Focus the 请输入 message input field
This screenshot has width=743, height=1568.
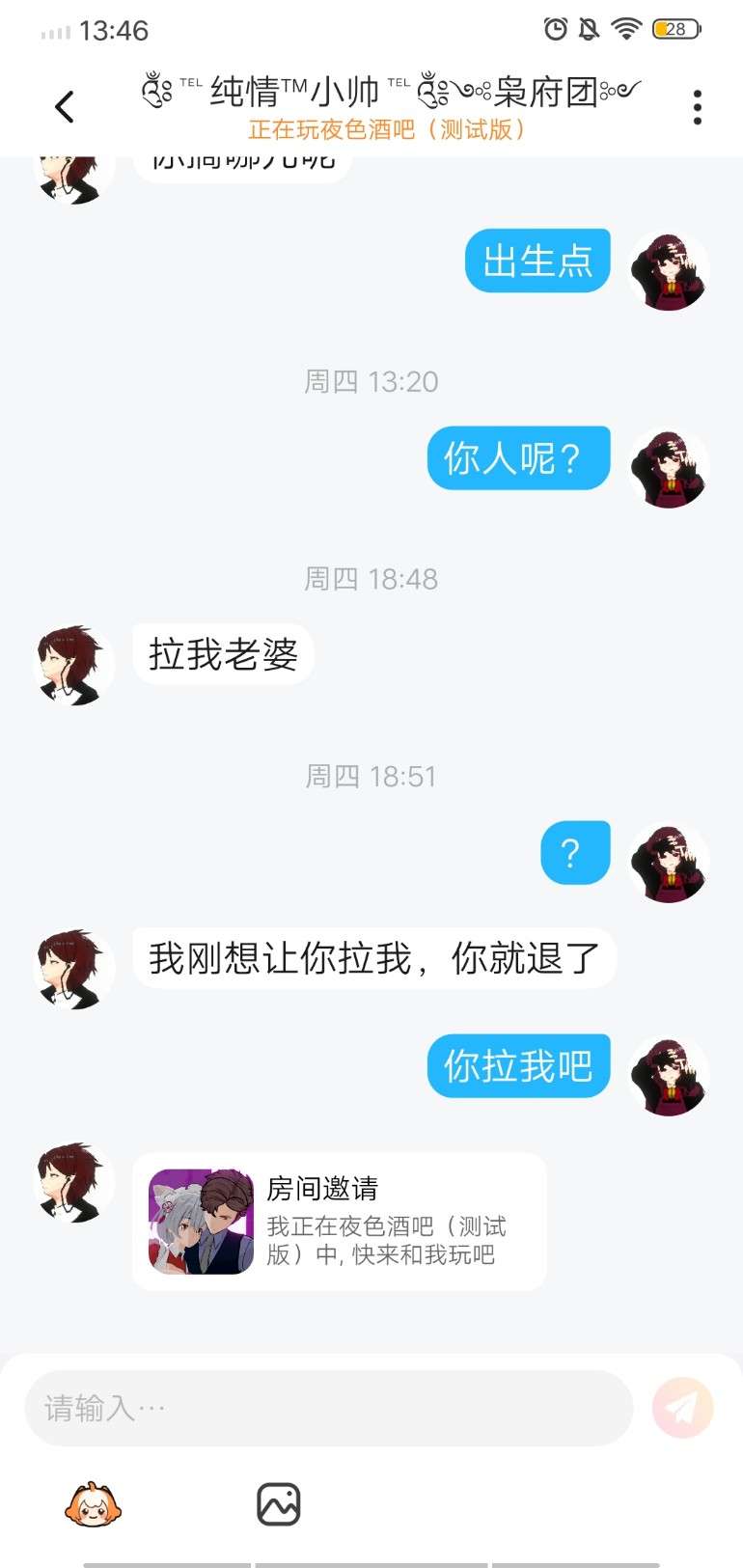328,1408
